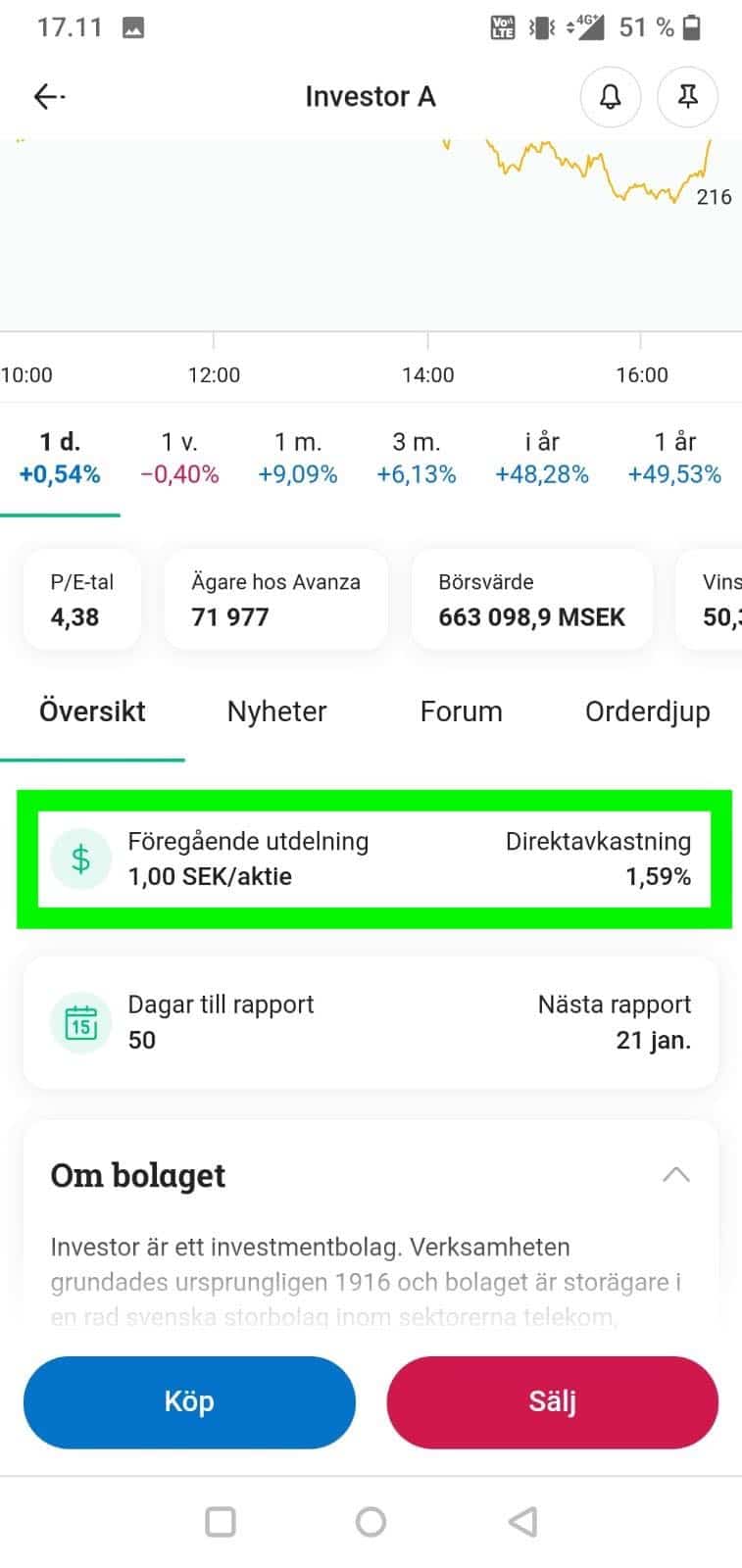This screenshot has width=742, height=1568.
Task: Select the 1 d. performance period
Action: [x=60, y=457]
